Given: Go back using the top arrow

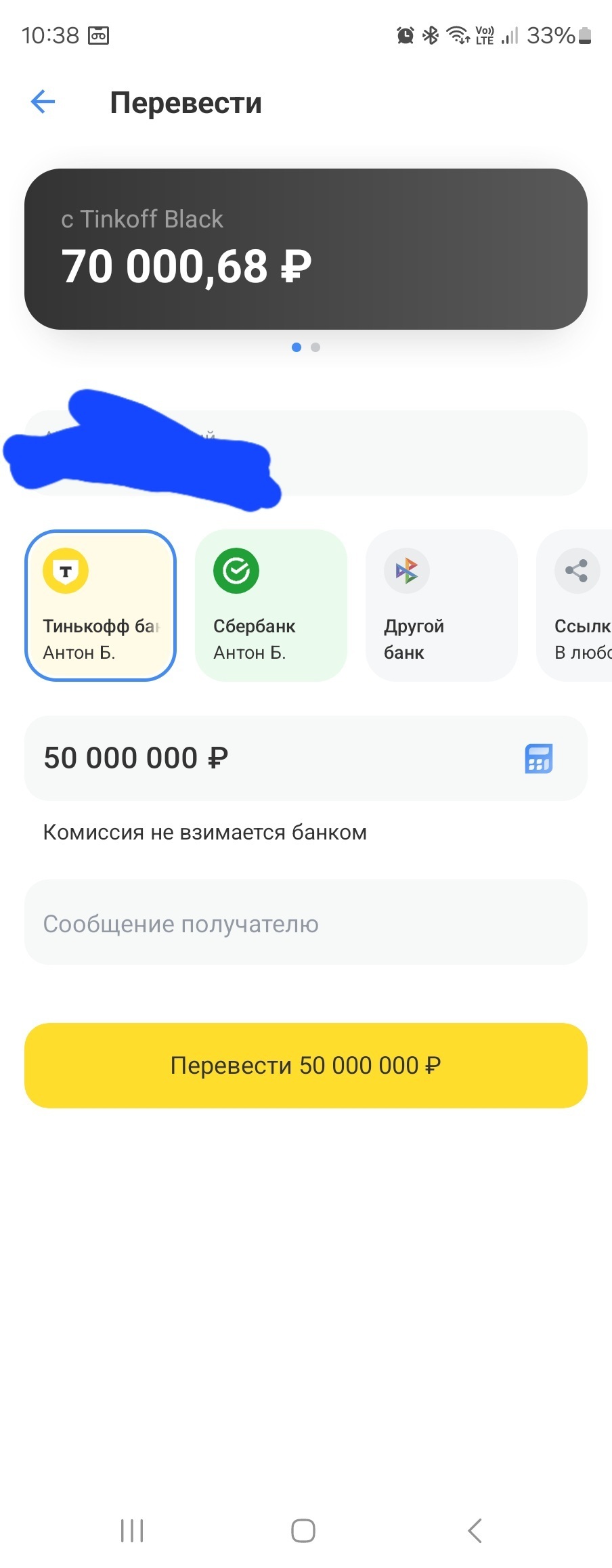Looking at the screenshot, I should coord(43,102).
